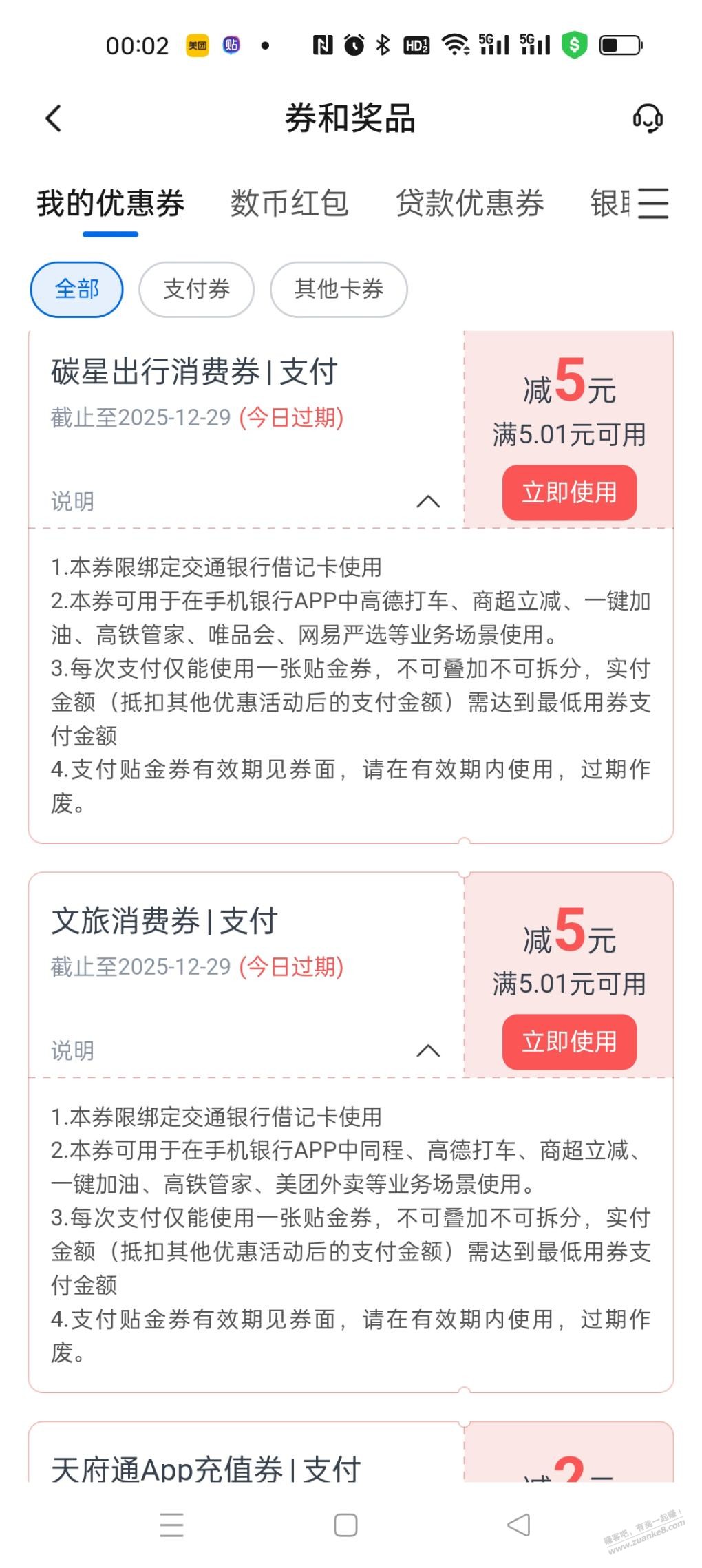The width and height of the screenshot is (702, 1568).
Task: Switch to 数币红包 tab
Action: [x=289, y=204]
